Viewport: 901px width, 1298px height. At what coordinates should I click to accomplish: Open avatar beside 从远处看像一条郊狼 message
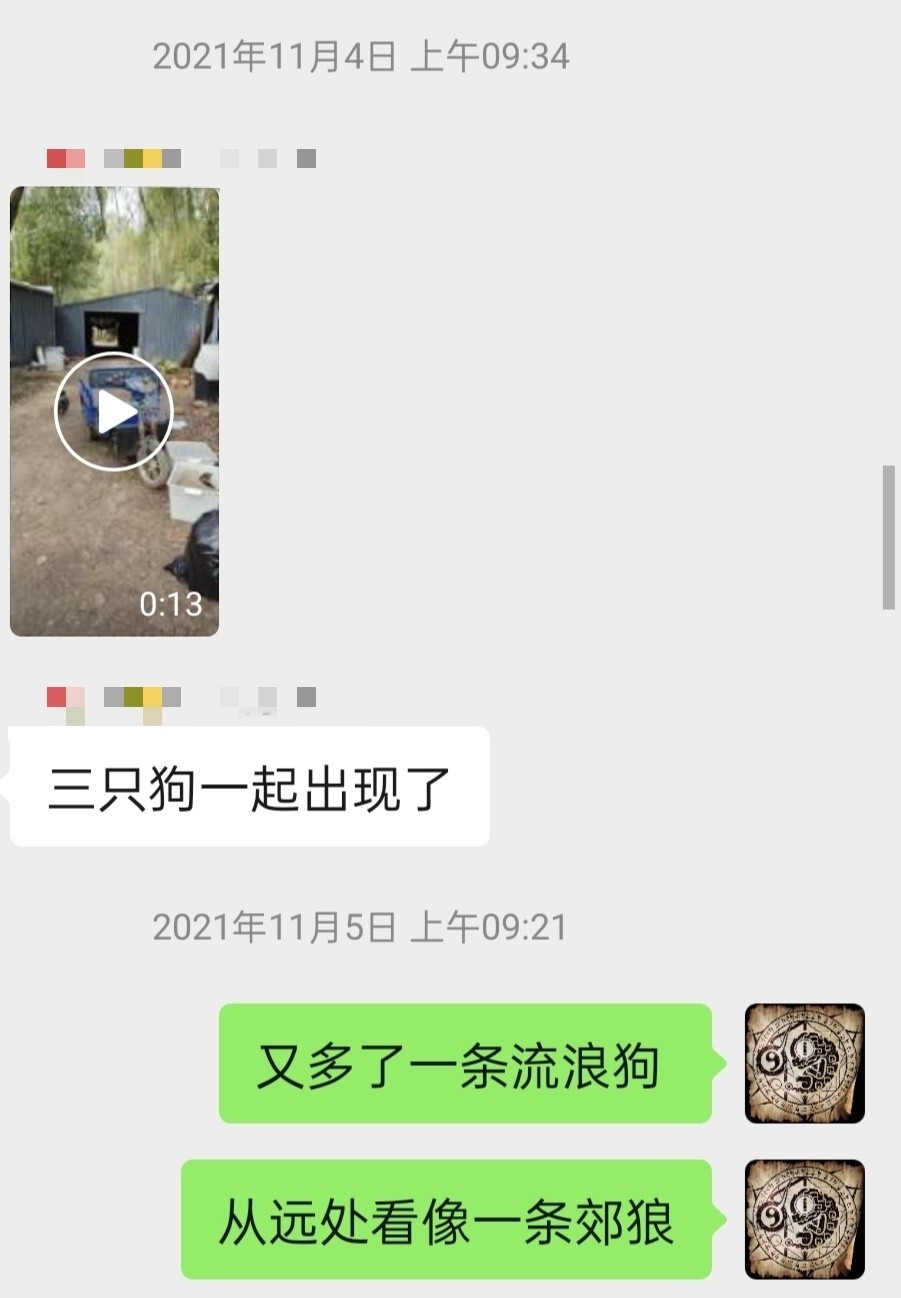(804, 1219)
